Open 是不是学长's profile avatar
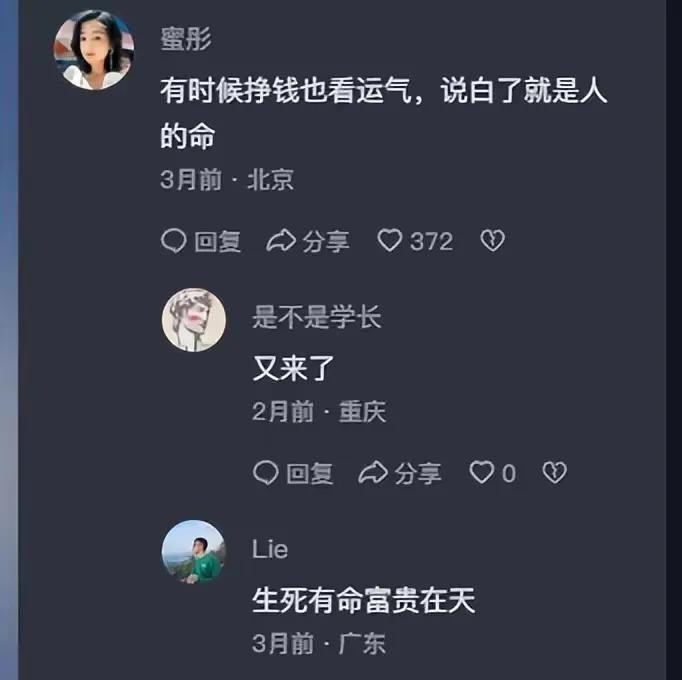 point(194,320)
